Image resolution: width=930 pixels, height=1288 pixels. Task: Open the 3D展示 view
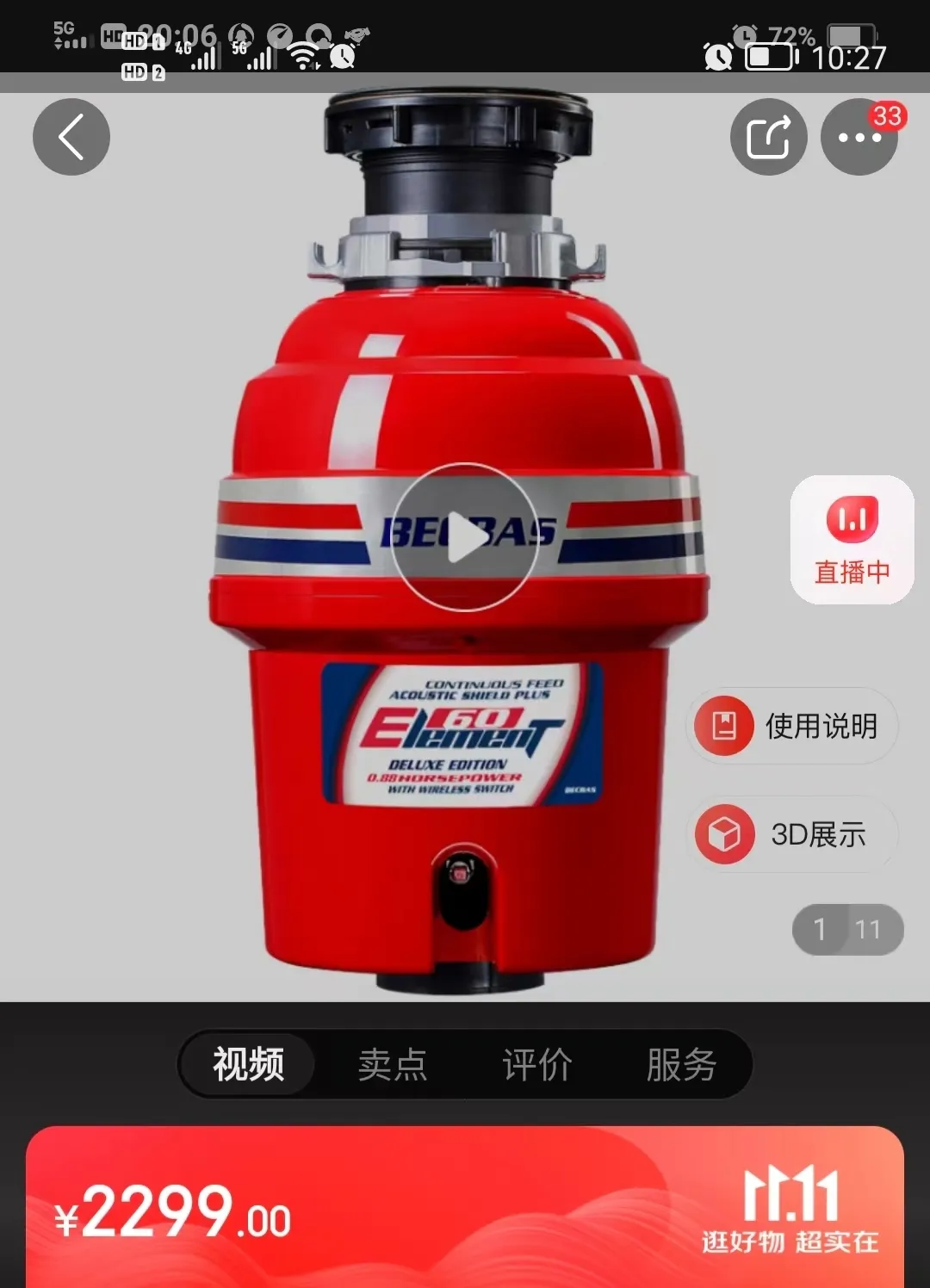coord(793,834)
